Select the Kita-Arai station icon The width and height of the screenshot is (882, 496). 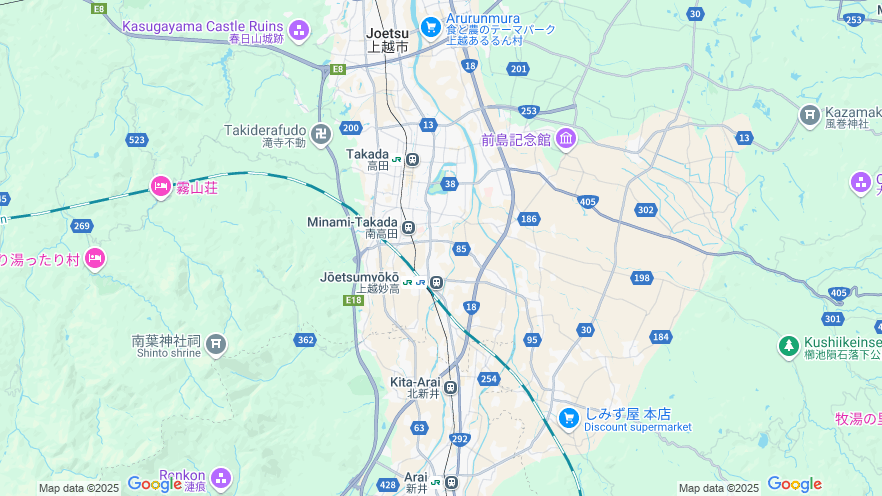tap(450, 387)
